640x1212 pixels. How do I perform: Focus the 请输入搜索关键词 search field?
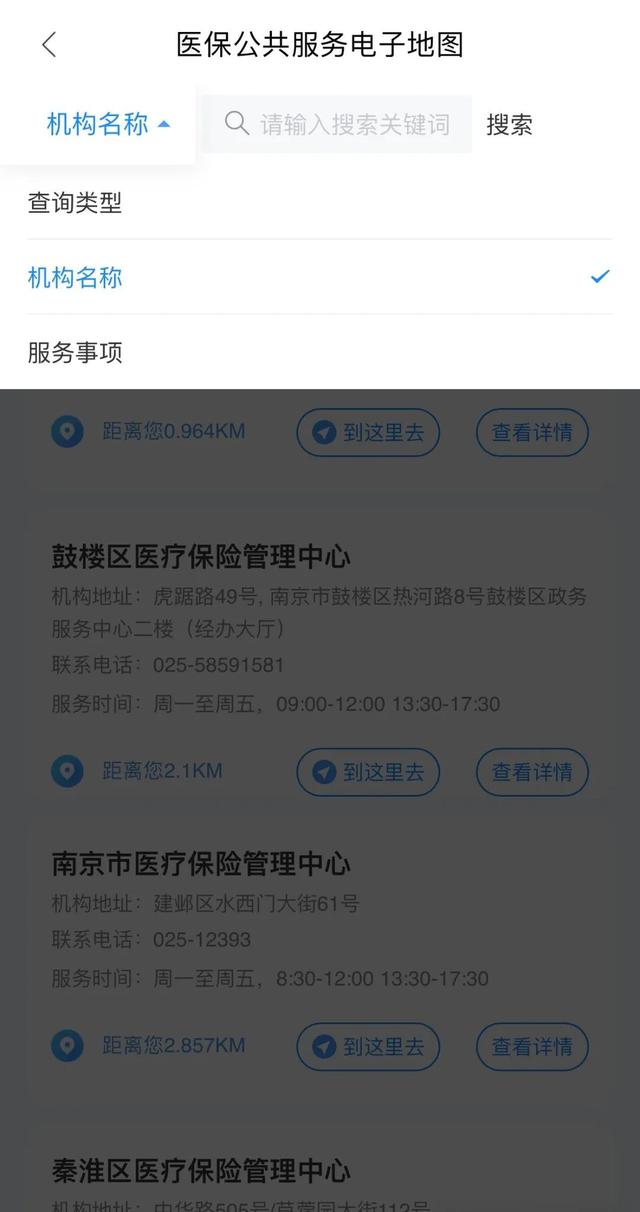(354, 125)
